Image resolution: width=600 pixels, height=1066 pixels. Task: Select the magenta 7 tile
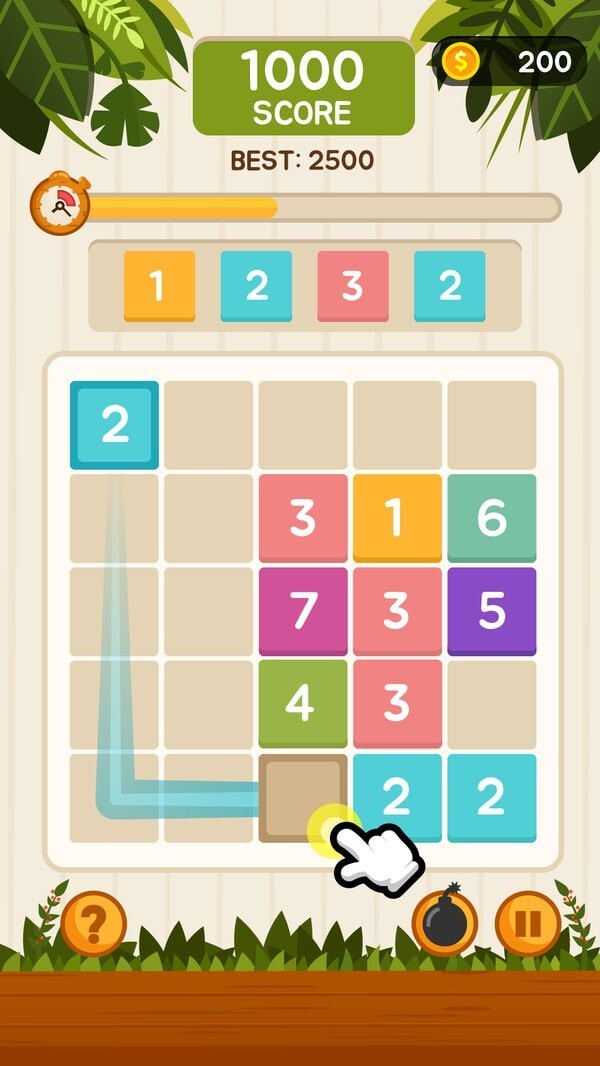303,611
